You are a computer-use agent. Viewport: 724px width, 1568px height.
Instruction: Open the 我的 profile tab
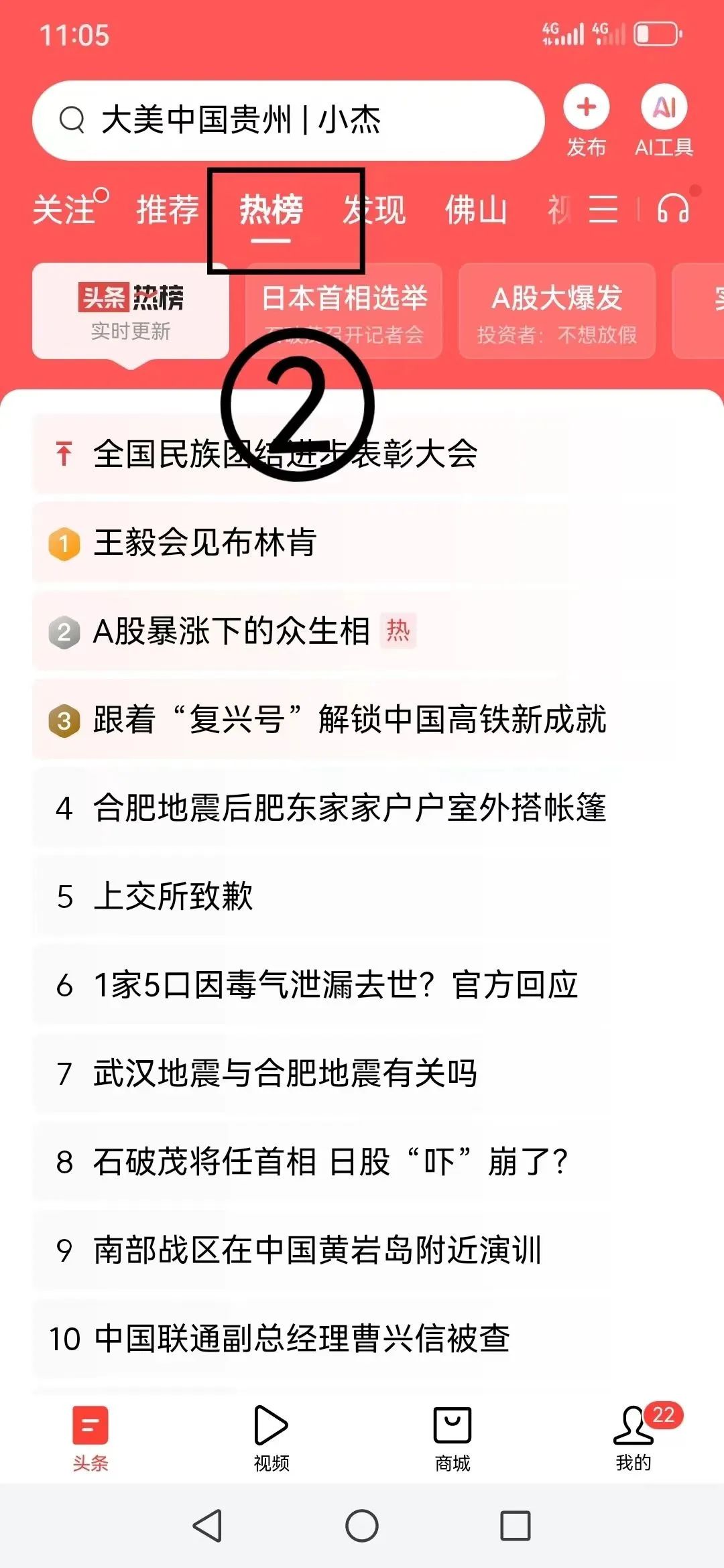pyautogui.click(x=633, y=1438)
